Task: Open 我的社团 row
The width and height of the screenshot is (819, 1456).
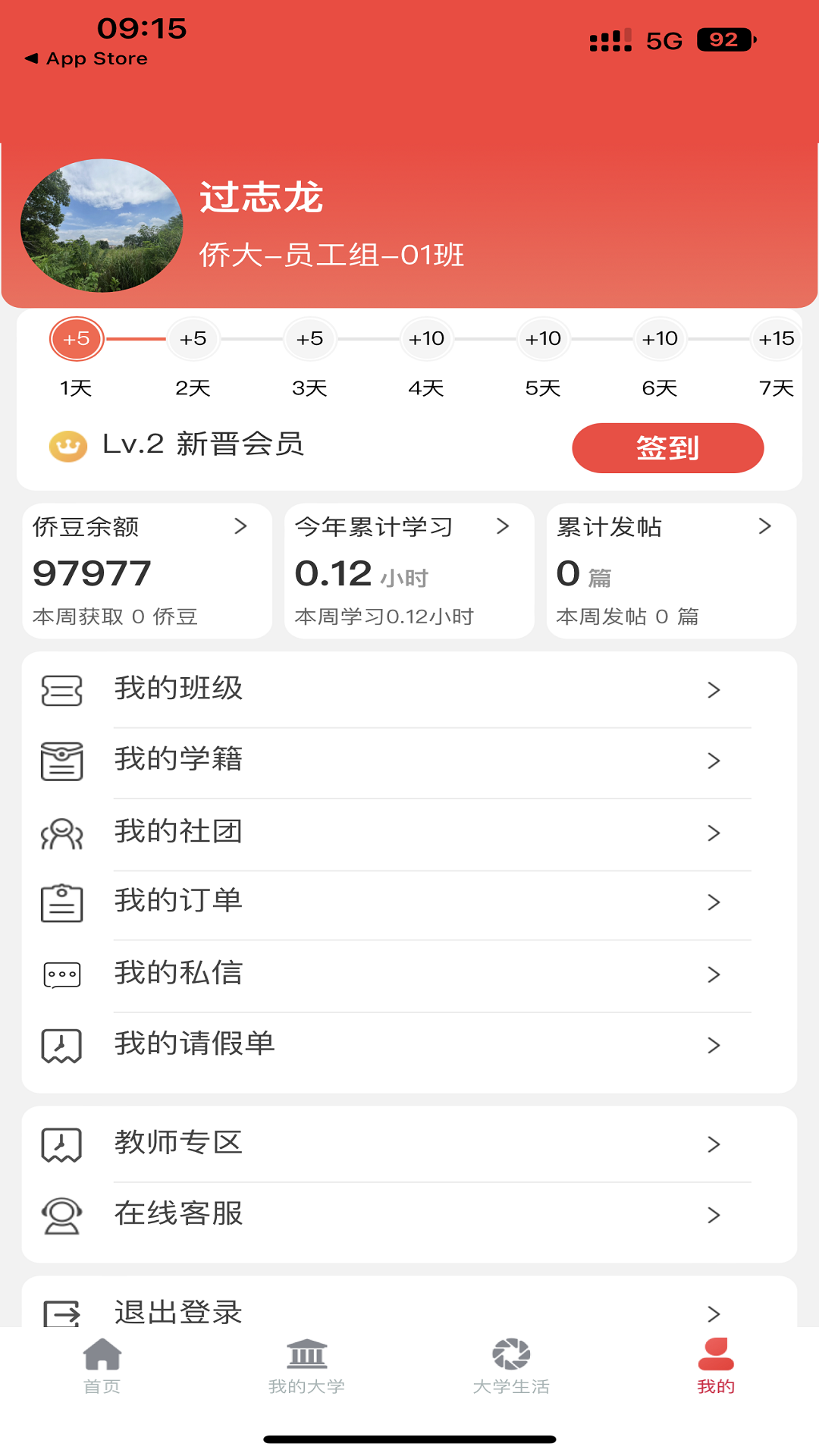Action: coord(409,832)
